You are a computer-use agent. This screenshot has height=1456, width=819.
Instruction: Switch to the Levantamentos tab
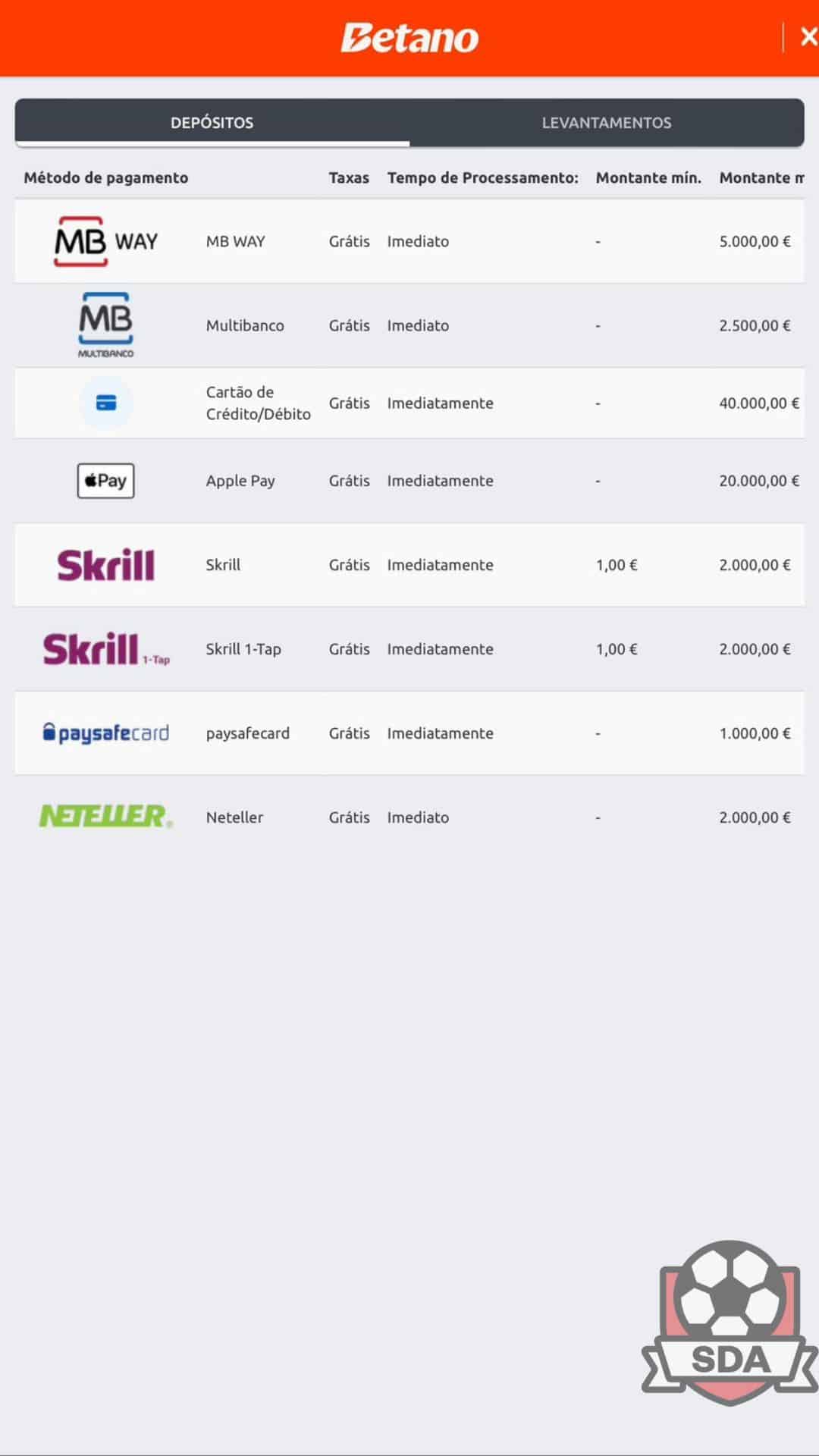[606, 122]
